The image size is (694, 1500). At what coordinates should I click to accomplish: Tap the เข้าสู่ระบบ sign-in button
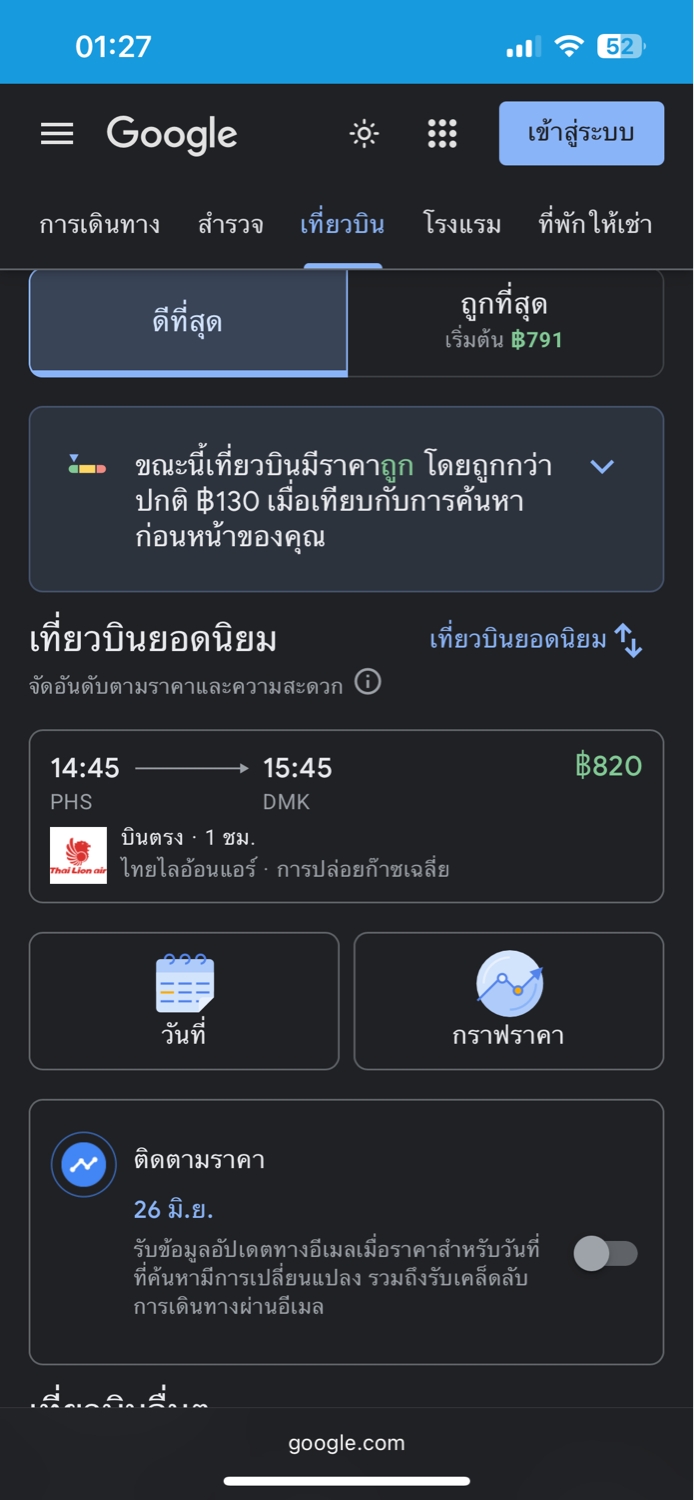581,133
